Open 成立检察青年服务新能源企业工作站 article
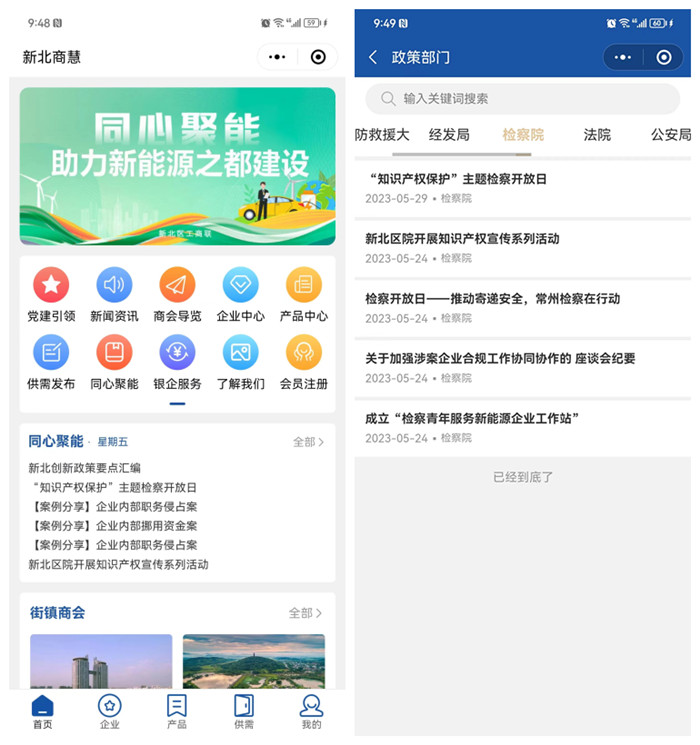The image size is (700, 745). 473,419
